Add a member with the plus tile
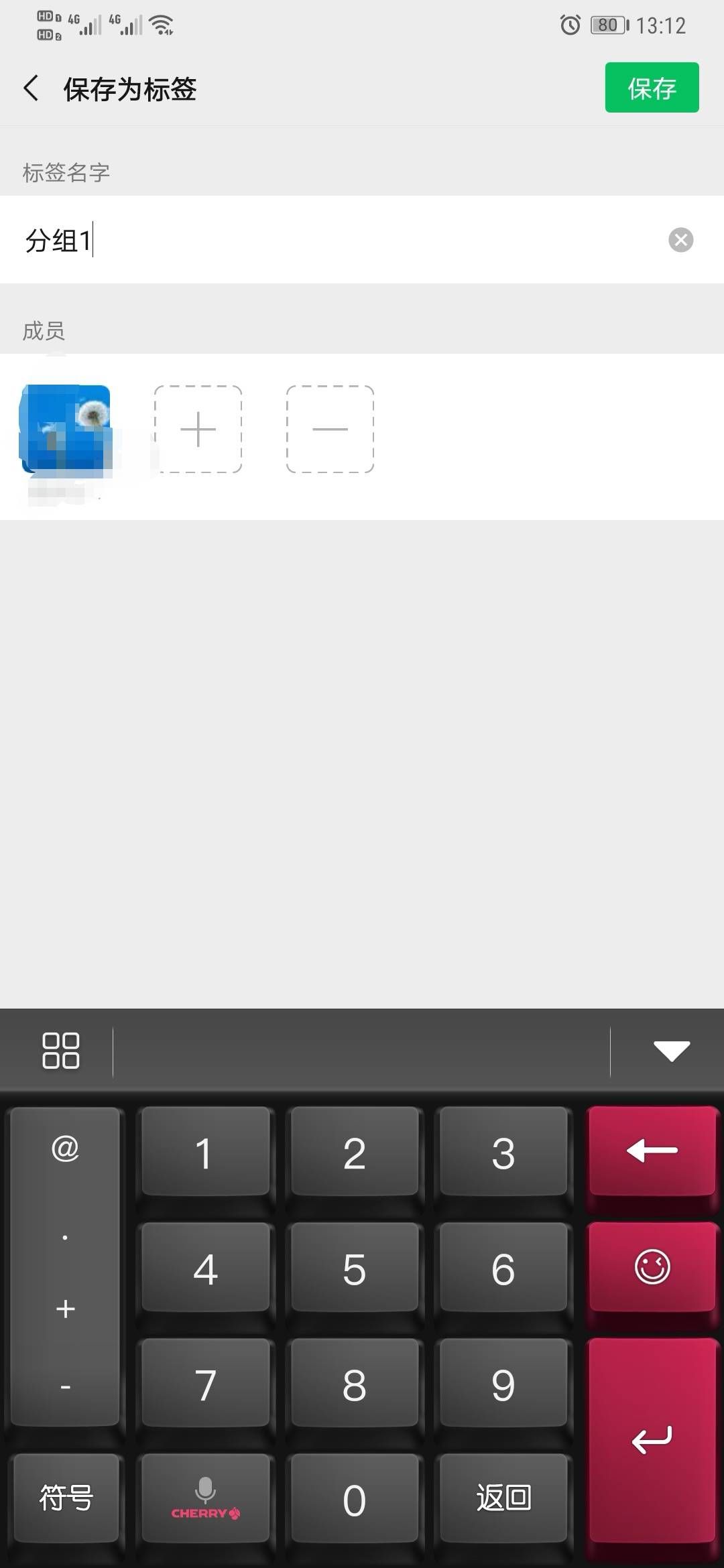This screenshot has width=724, height=1568. (x=198, y=430)
